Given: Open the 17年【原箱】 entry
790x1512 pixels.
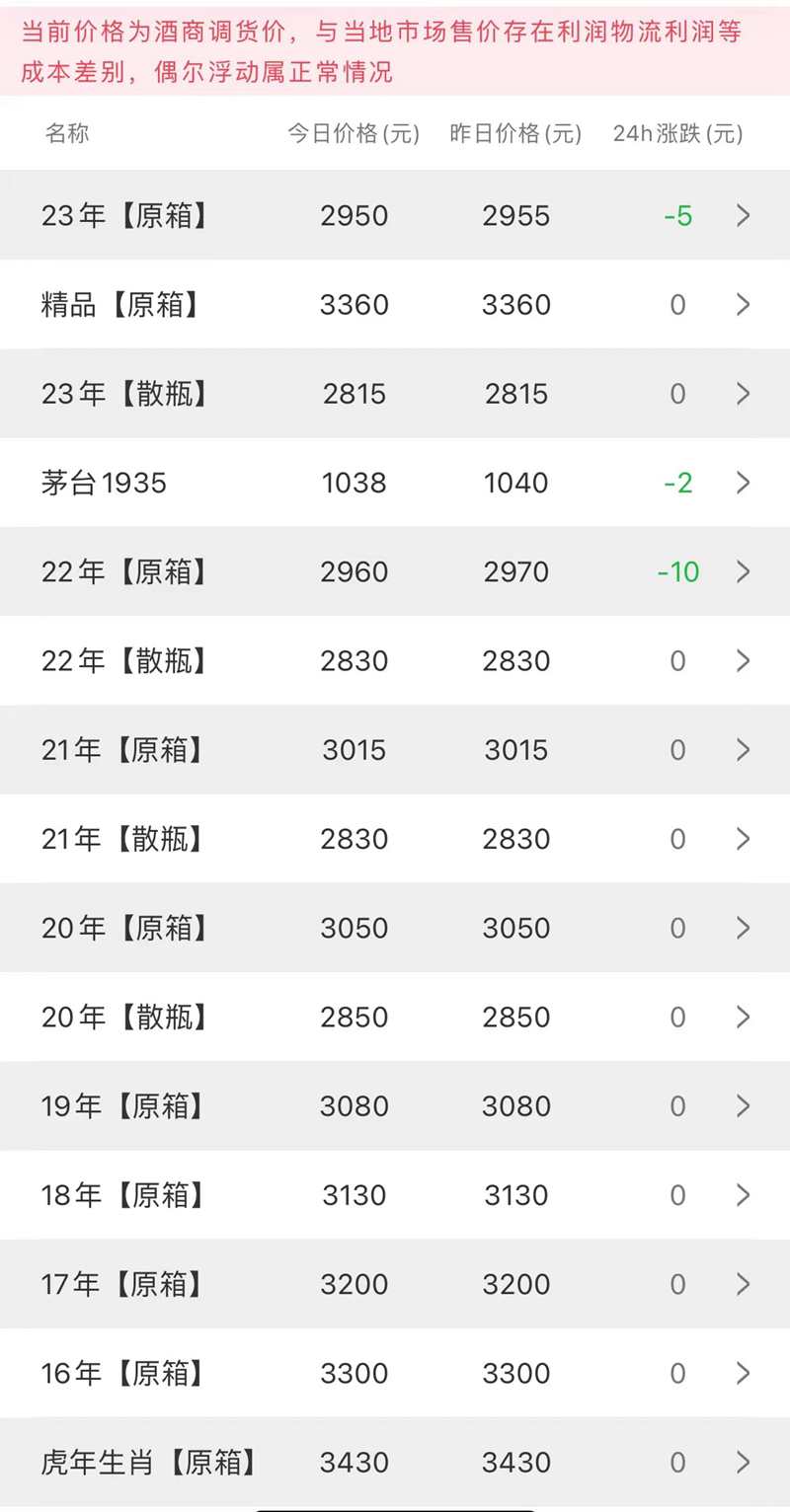Looking at the screenshot, I should coord(395,1284).
